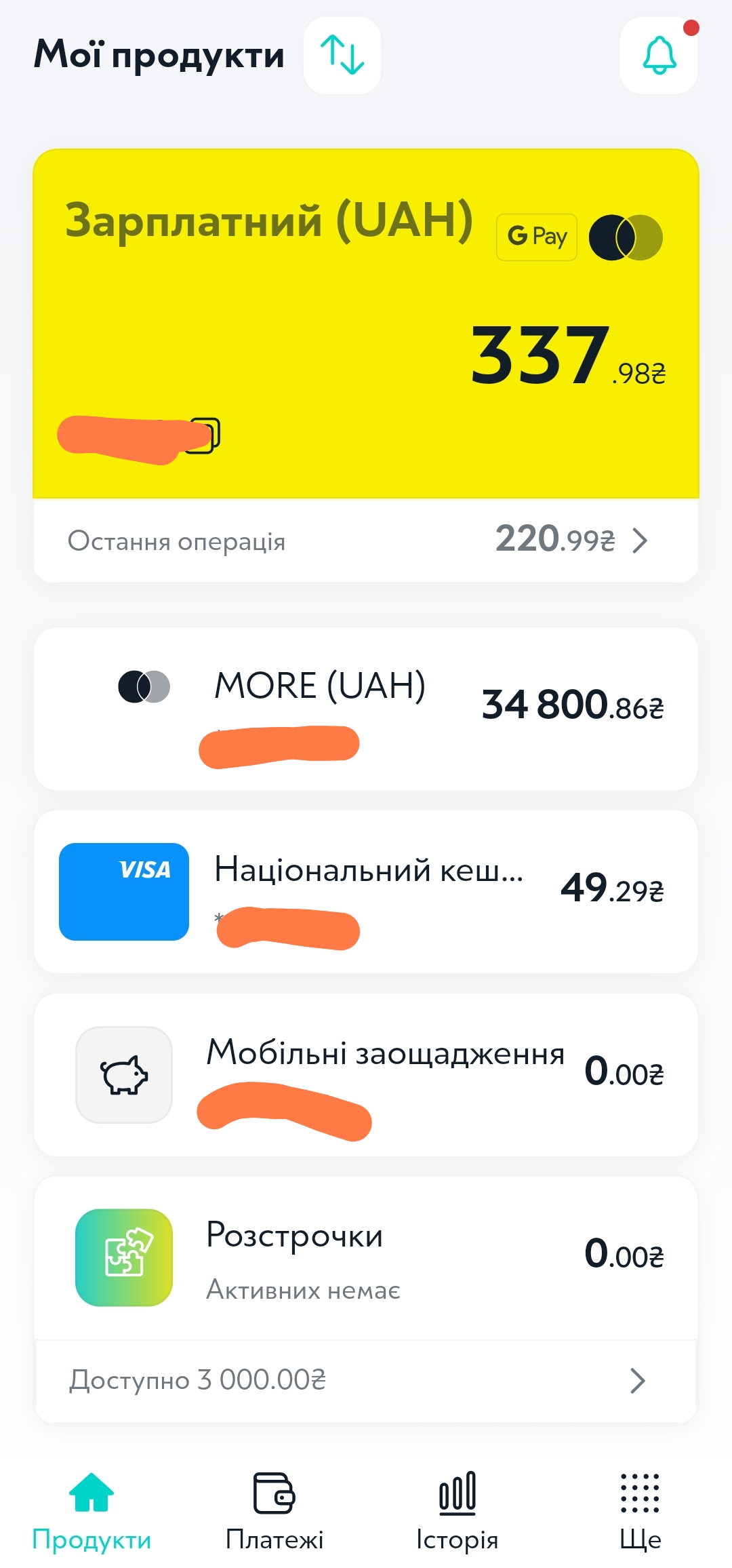This screenshot has height=1568, width=732.
Task: Open the MORE (UAH) account
Action: [366, 709]
